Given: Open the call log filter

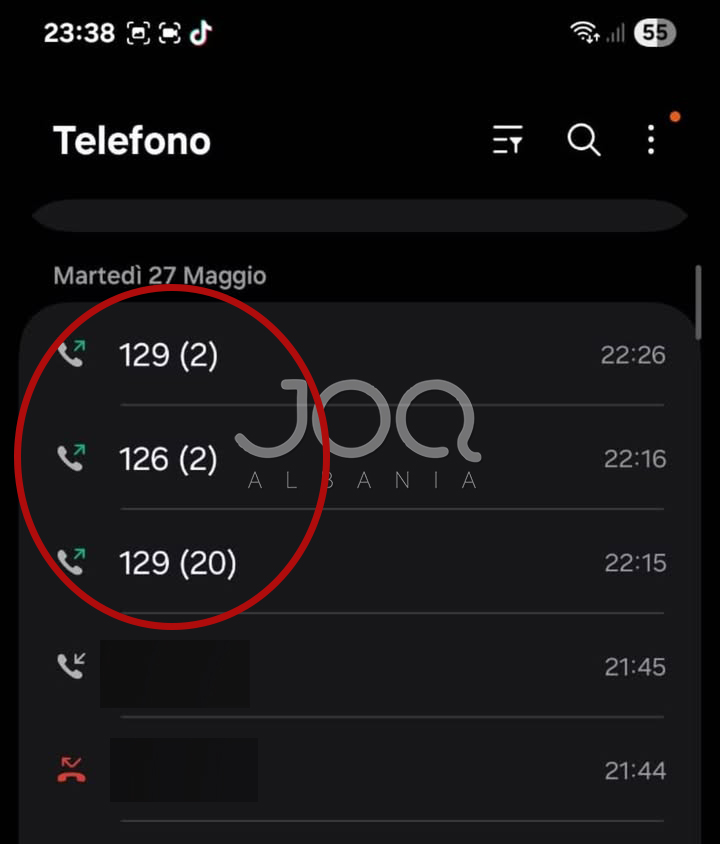Looking at the screenshot, I should click(508, 141).
